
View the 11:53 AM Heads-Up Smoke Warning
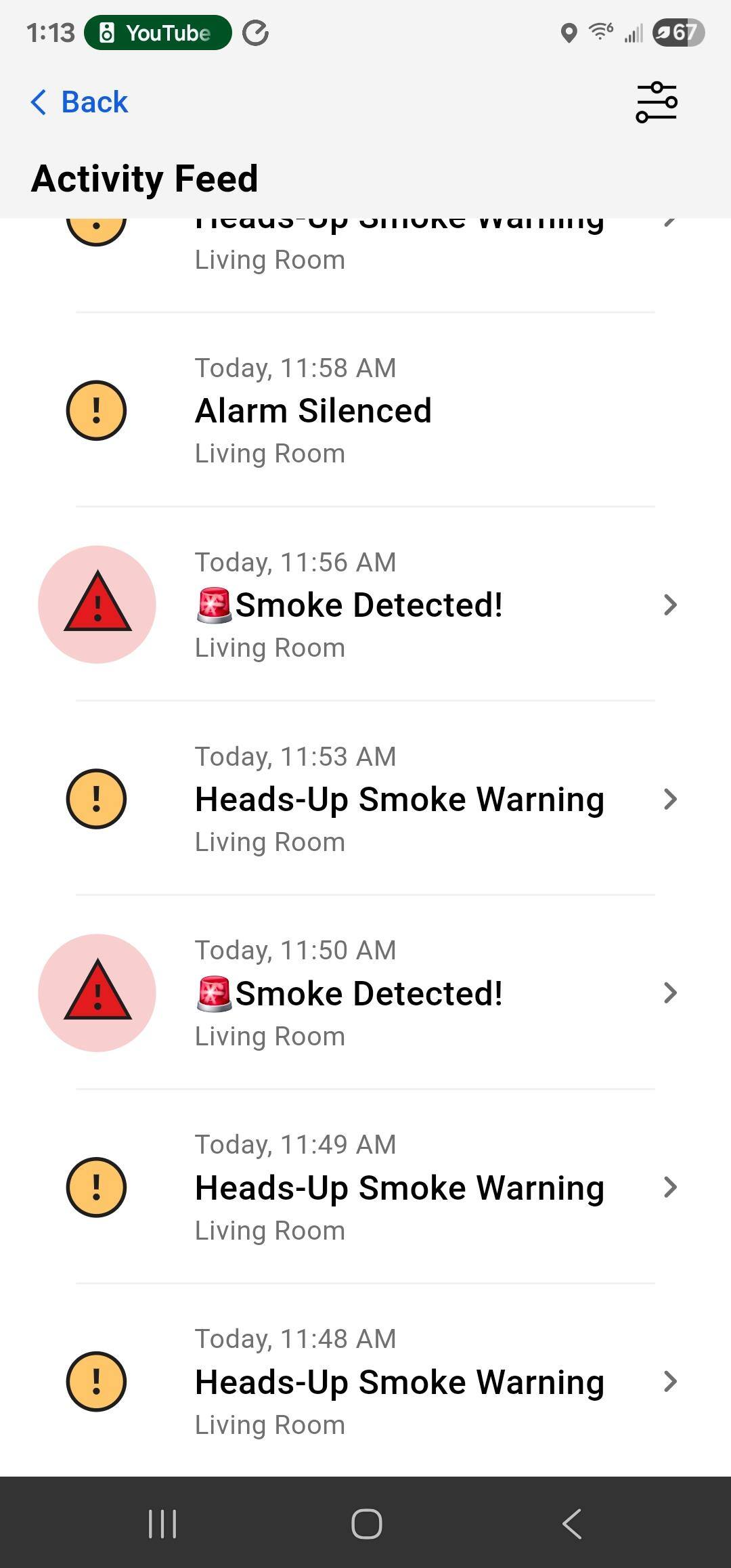tap(365, 799)
